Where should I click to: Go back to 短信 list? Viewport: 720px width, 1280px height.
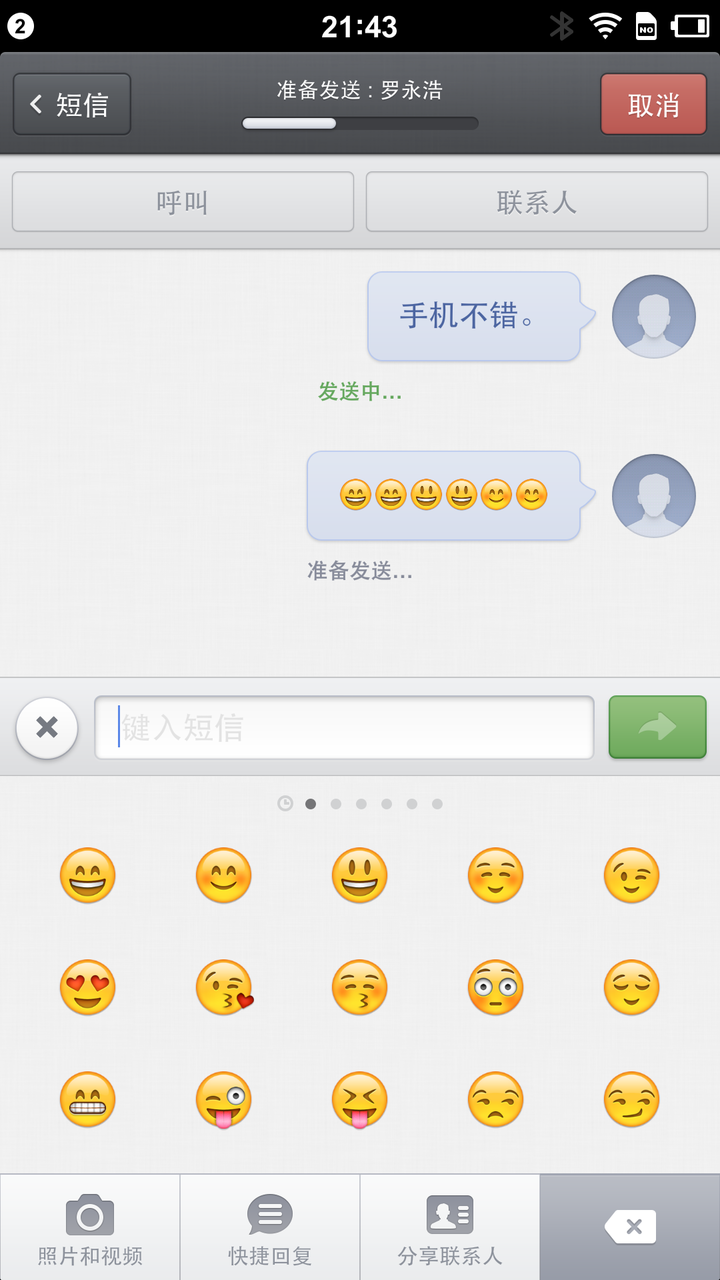coord(72,104)
